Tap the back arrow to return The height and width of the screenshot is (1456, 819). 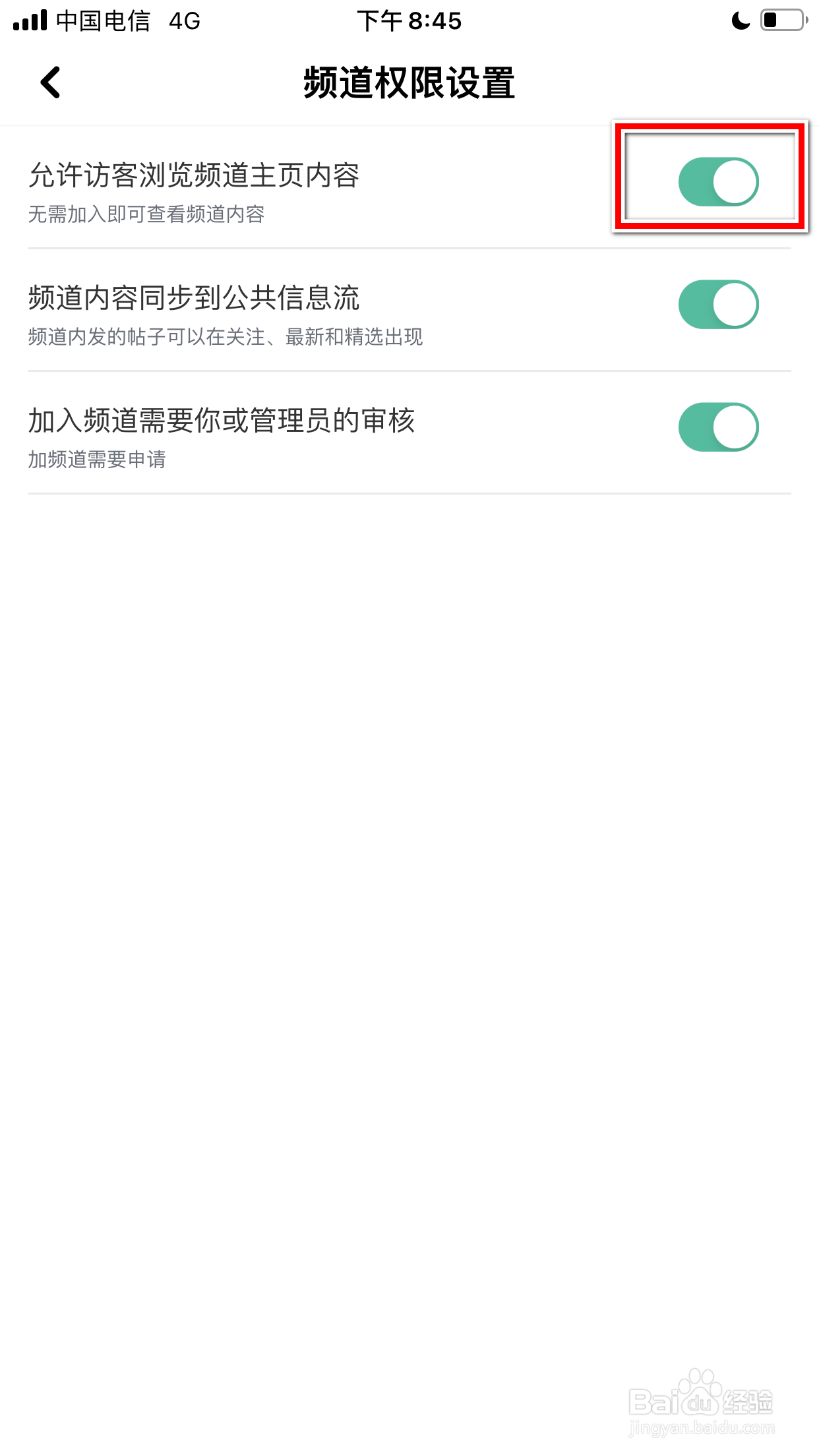tap(49, 83)
